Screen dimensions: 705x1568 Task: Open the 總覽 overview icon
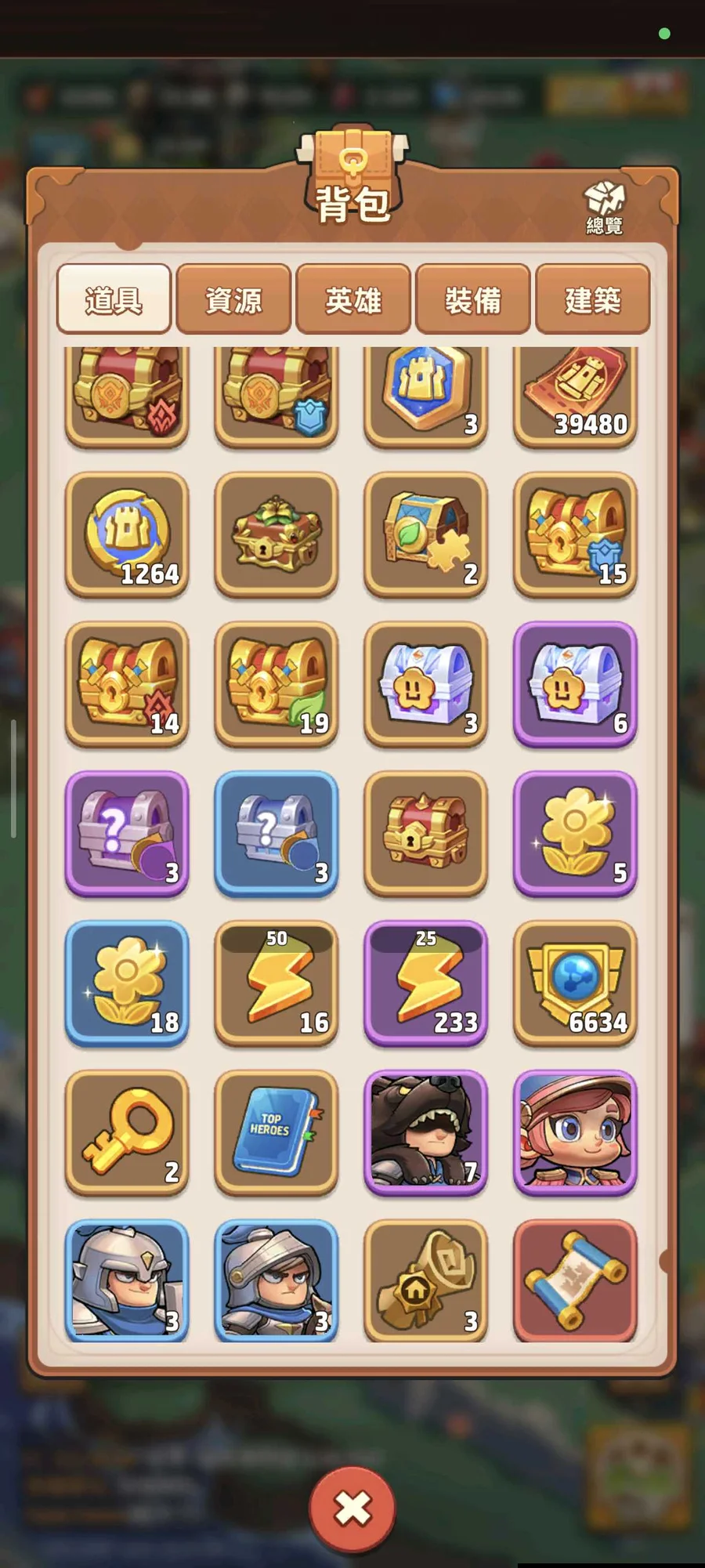coord(604,207)
